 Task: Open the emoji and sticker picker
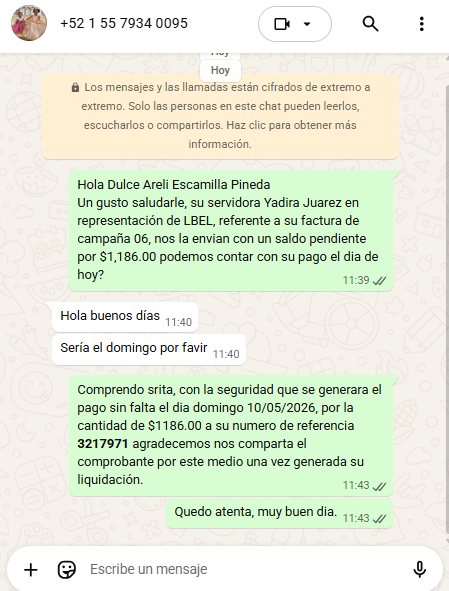tap(67, 570)
